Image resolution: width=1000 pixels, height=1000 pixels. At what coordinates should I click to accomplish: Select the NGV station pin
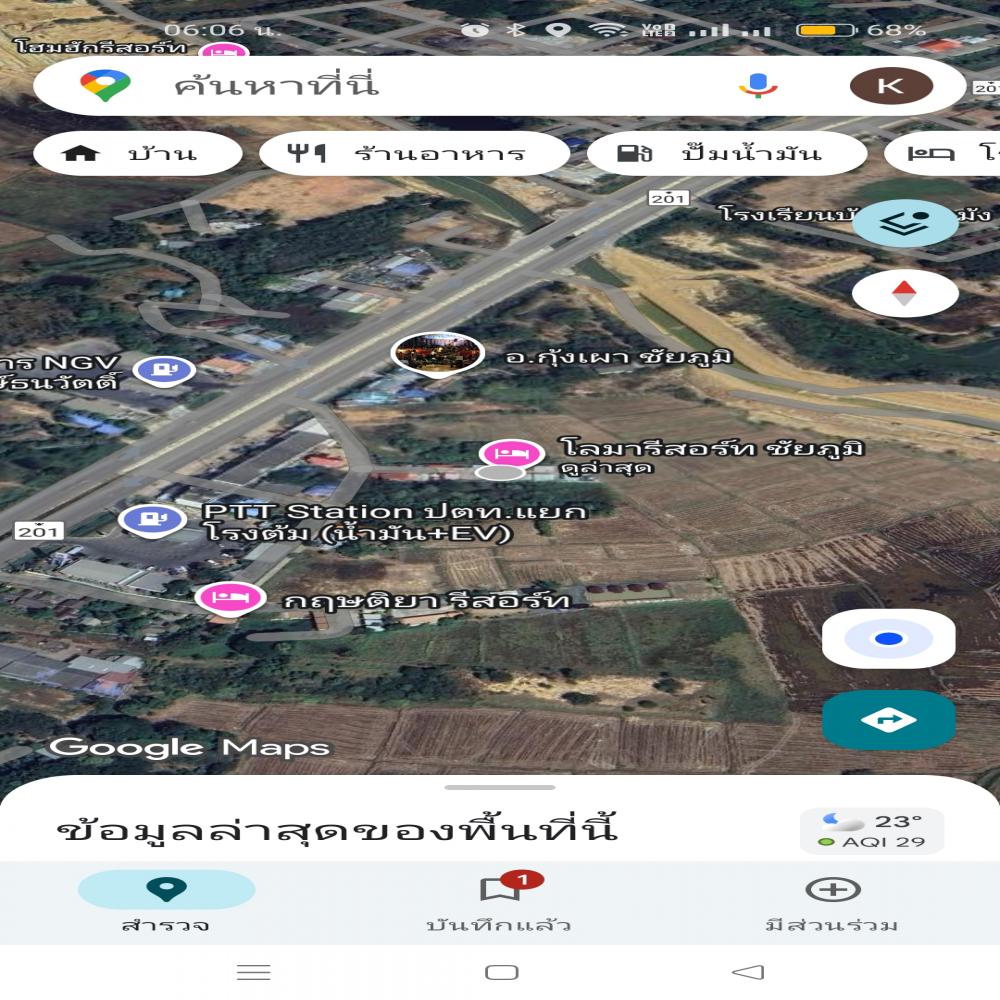pos(164,371)
